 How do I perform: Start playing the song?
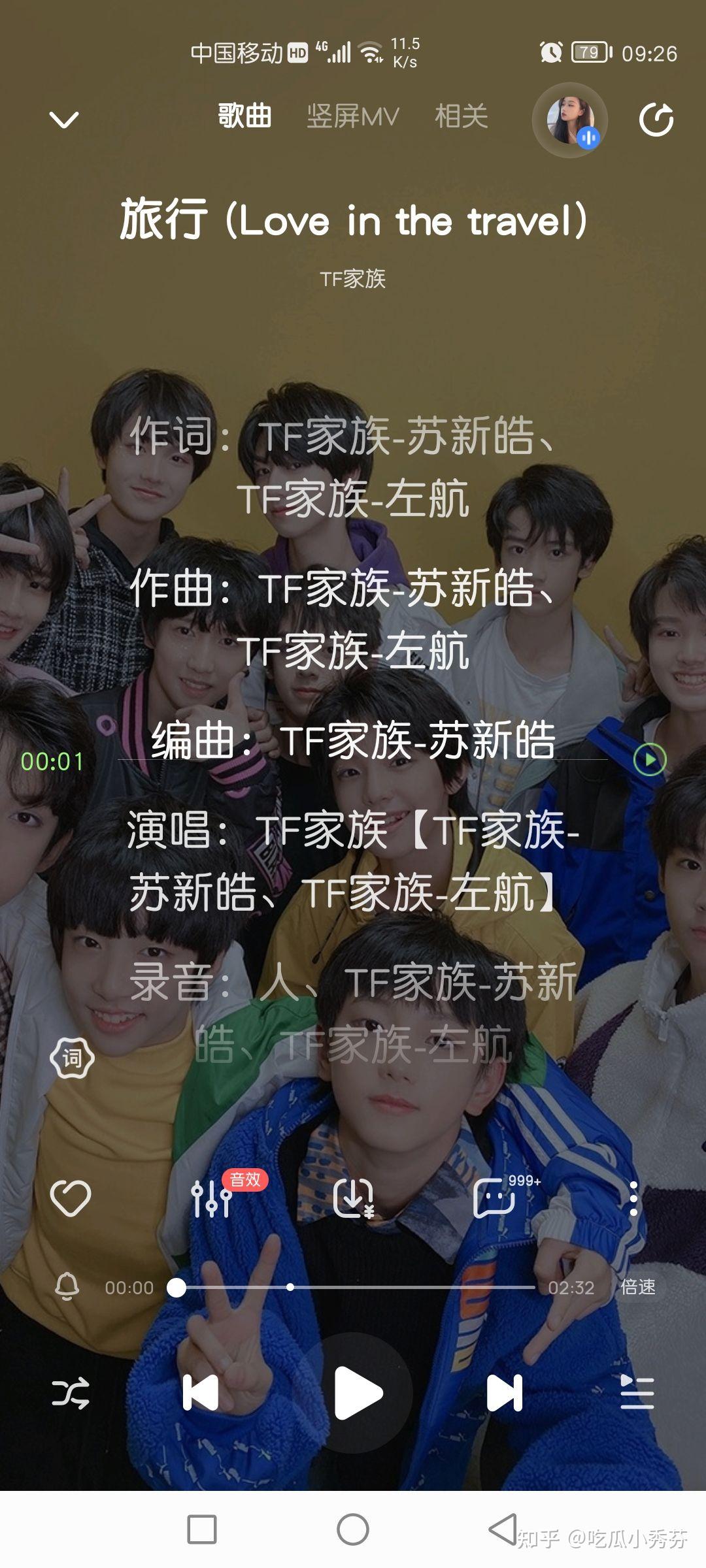(357, 1393)
